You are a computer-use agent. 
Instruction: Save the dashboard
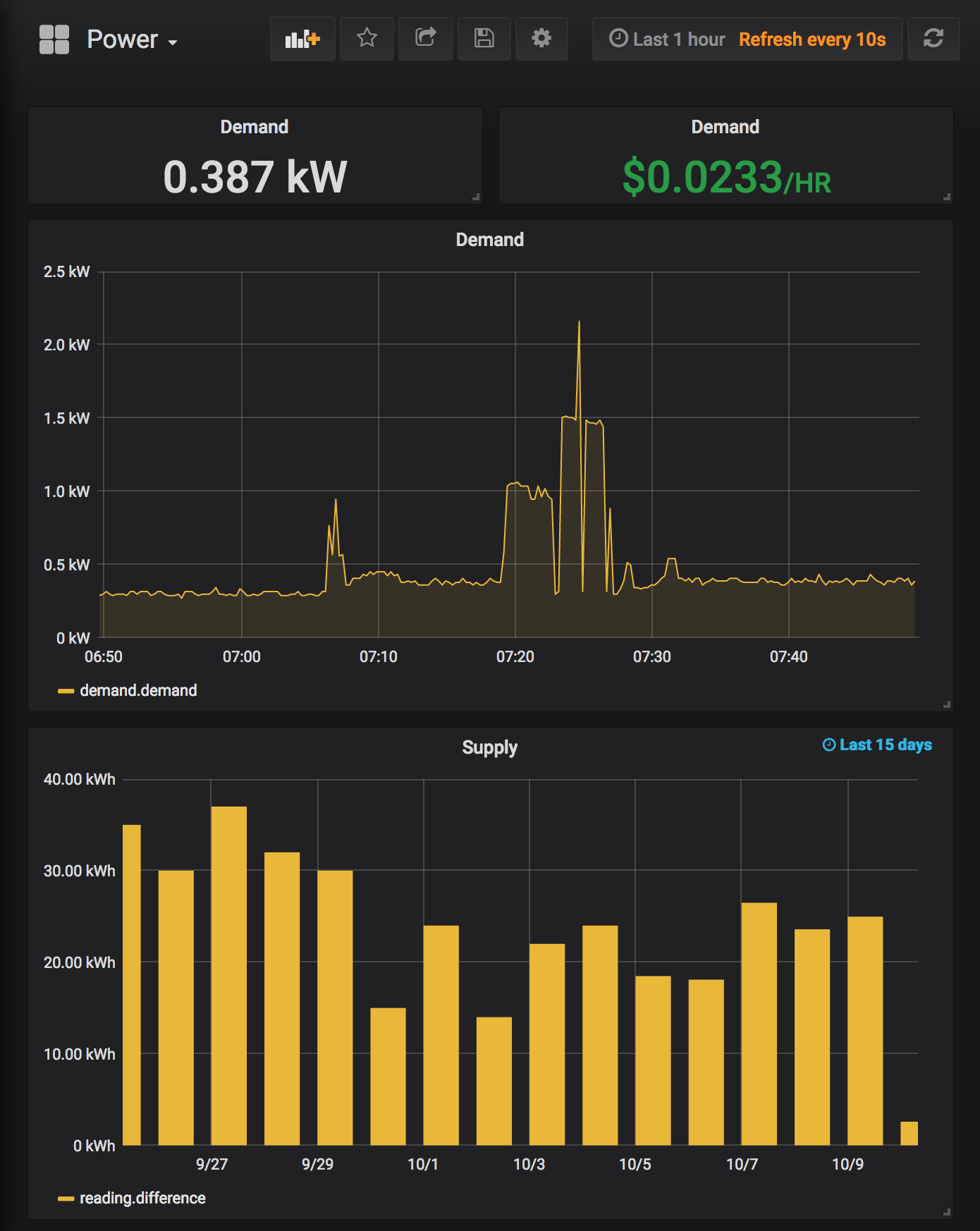click(x=484, y=39)
